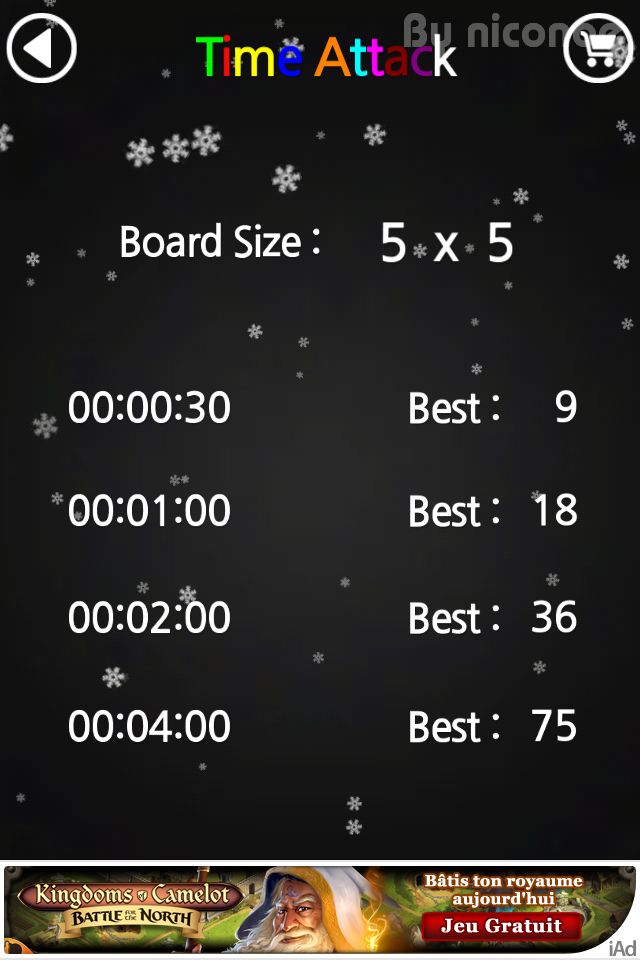The image size is (640, 960).
Task: Start the 00:00:30 time attack
Action: (x=150, y=408)
